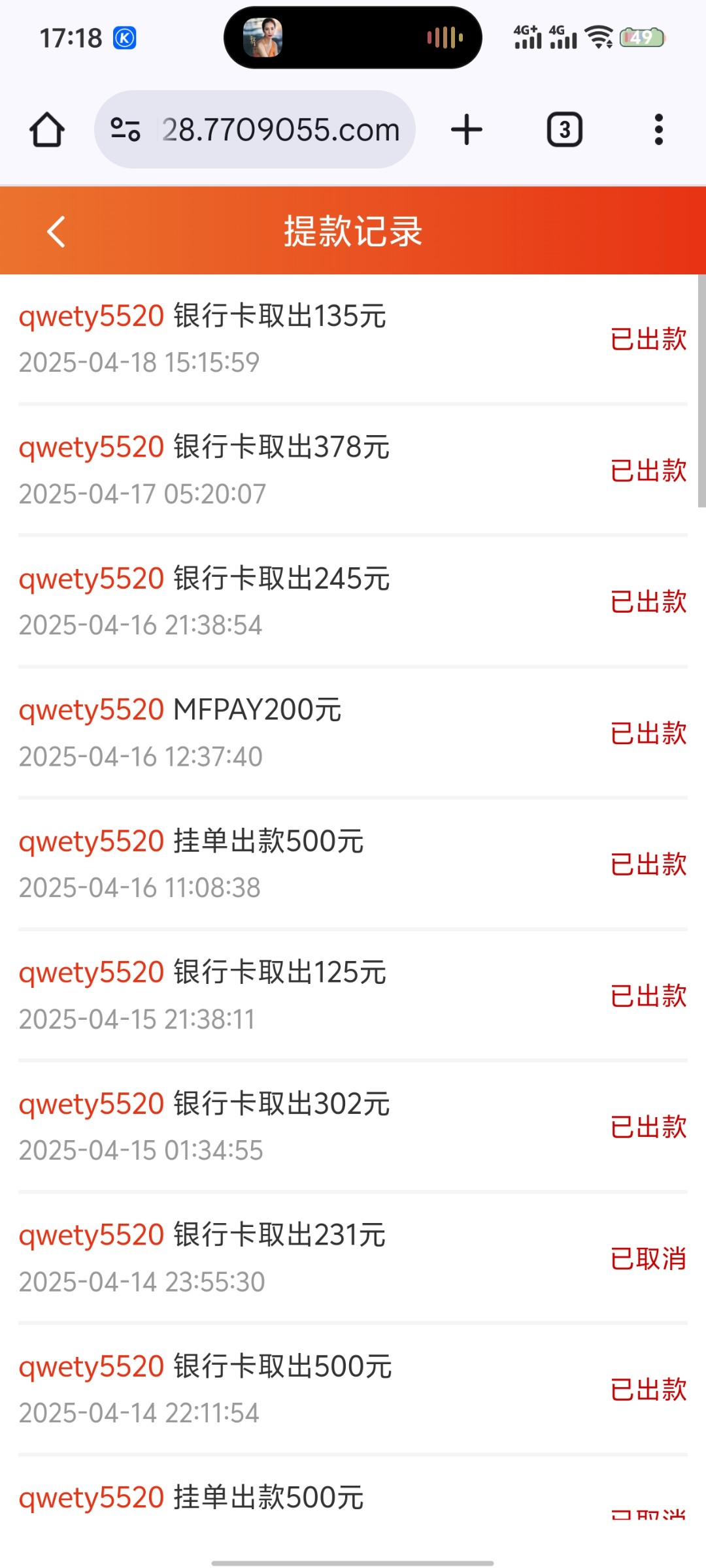Tap the address bar showing 28.7709055.com
Image resolution: width=706 pixels, height=1568 pixels.
pyautogui.click(x=281, y=129)
